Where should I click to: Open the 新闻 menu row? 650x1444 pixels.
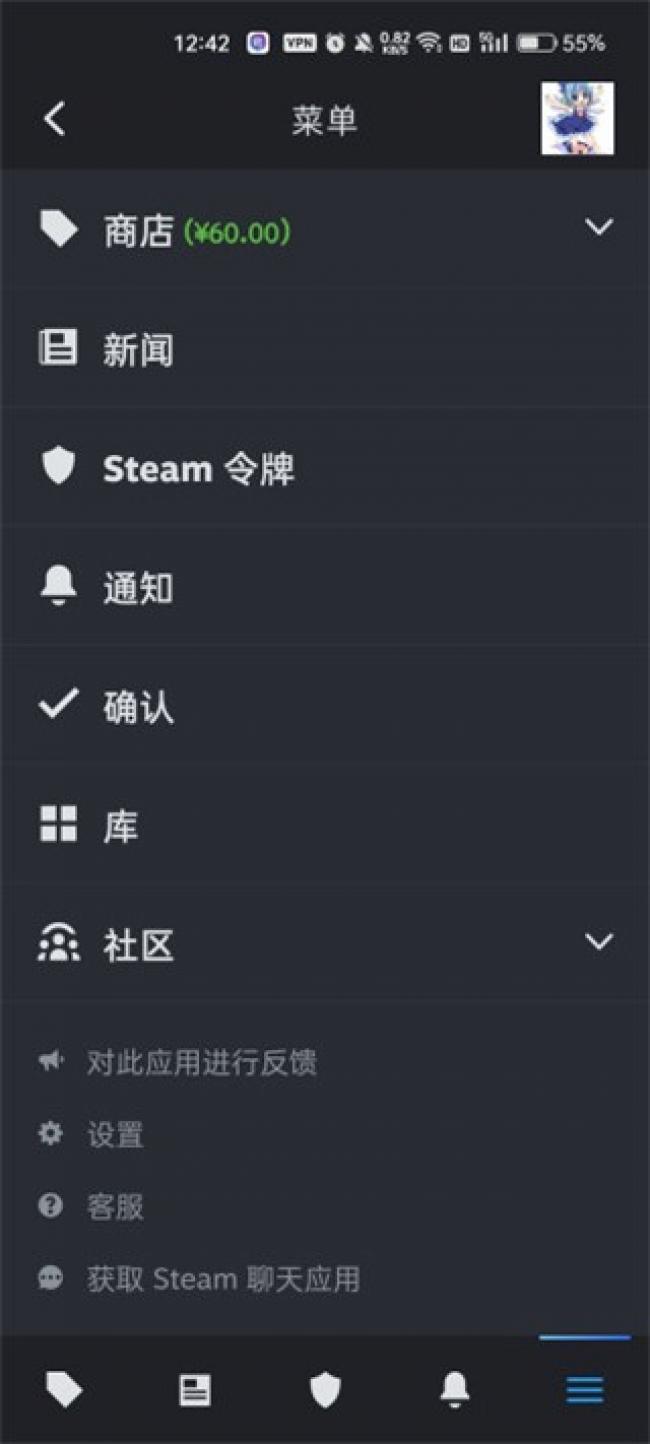137,350
